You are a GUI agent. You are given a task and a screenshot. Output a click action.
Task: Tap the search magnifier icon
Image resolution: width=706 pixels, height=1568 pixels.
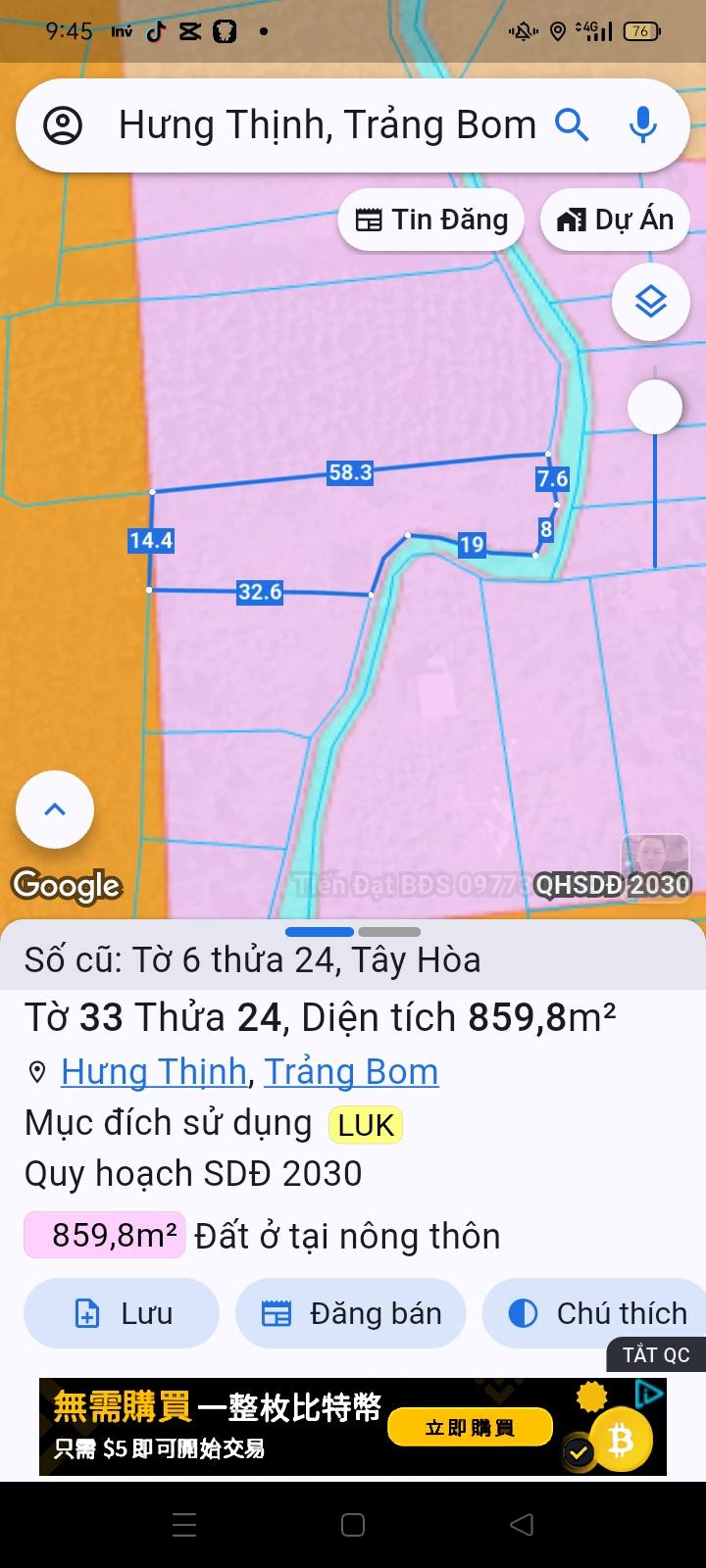click(x=573, y=125)
